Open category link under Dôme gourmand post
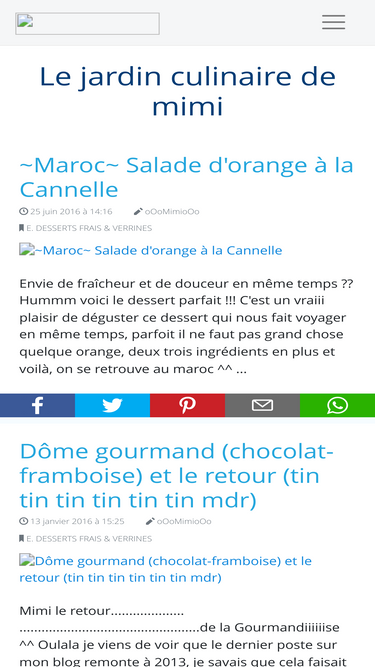375x667 pixels. click(89, 539)
